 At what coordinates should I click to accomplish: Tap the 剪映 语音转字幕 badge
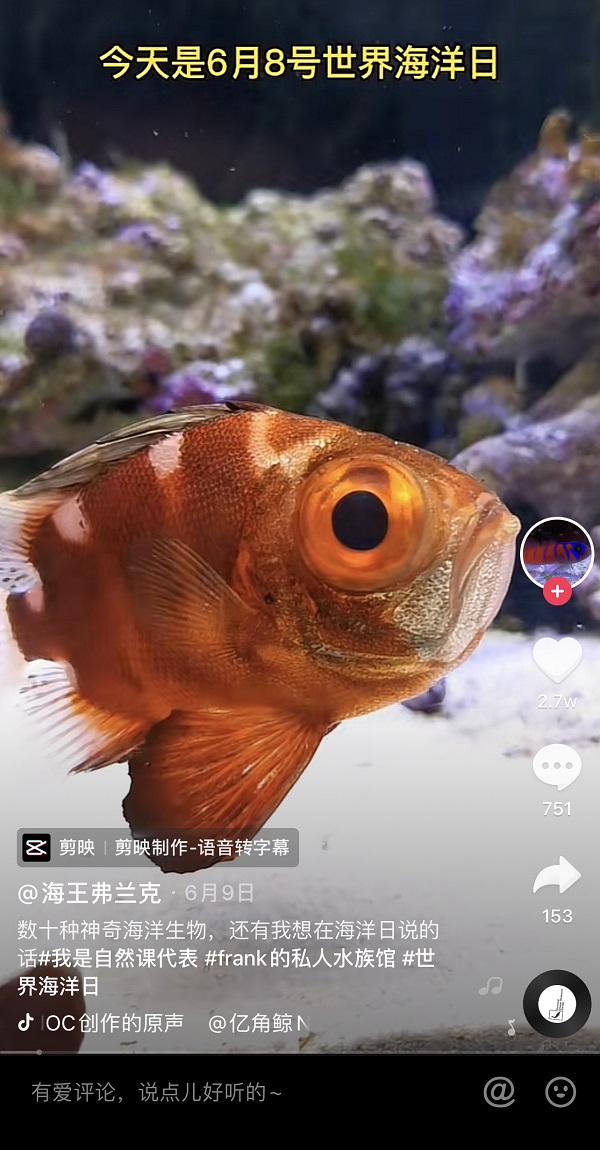click(158, 847)
